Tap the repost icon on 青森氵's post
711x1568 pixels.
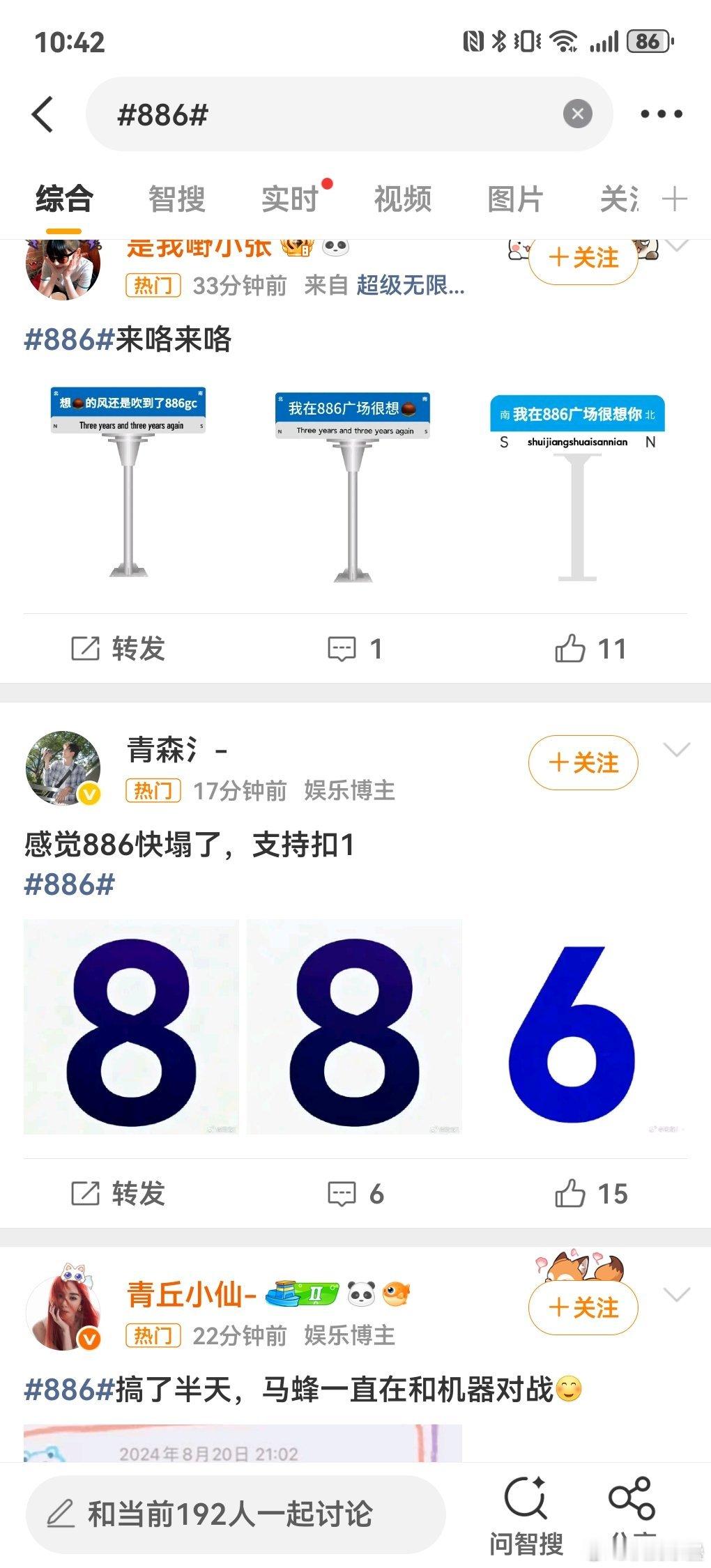point(119,1193)
